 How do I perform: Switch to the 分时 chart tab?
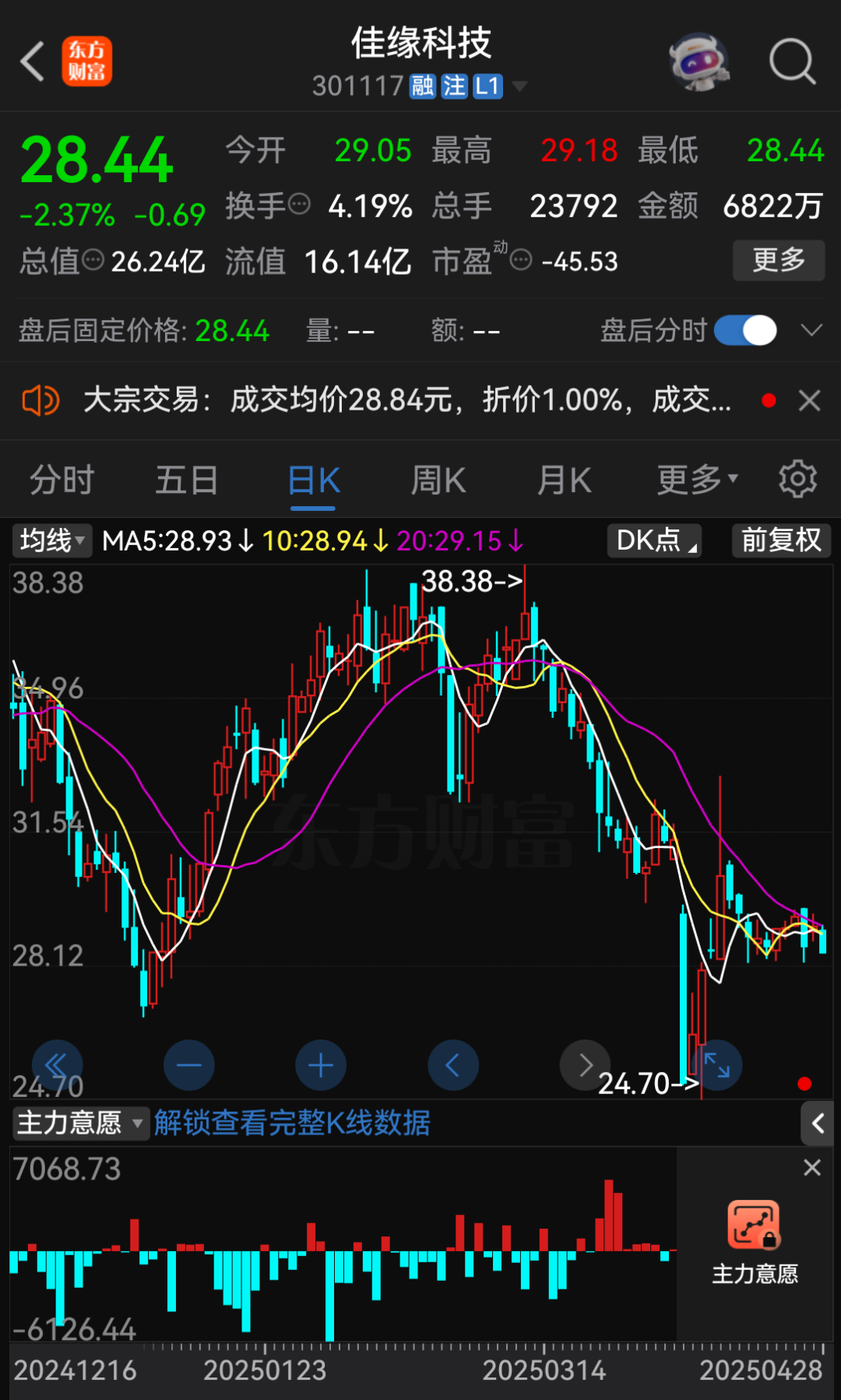tap(62, 480)
